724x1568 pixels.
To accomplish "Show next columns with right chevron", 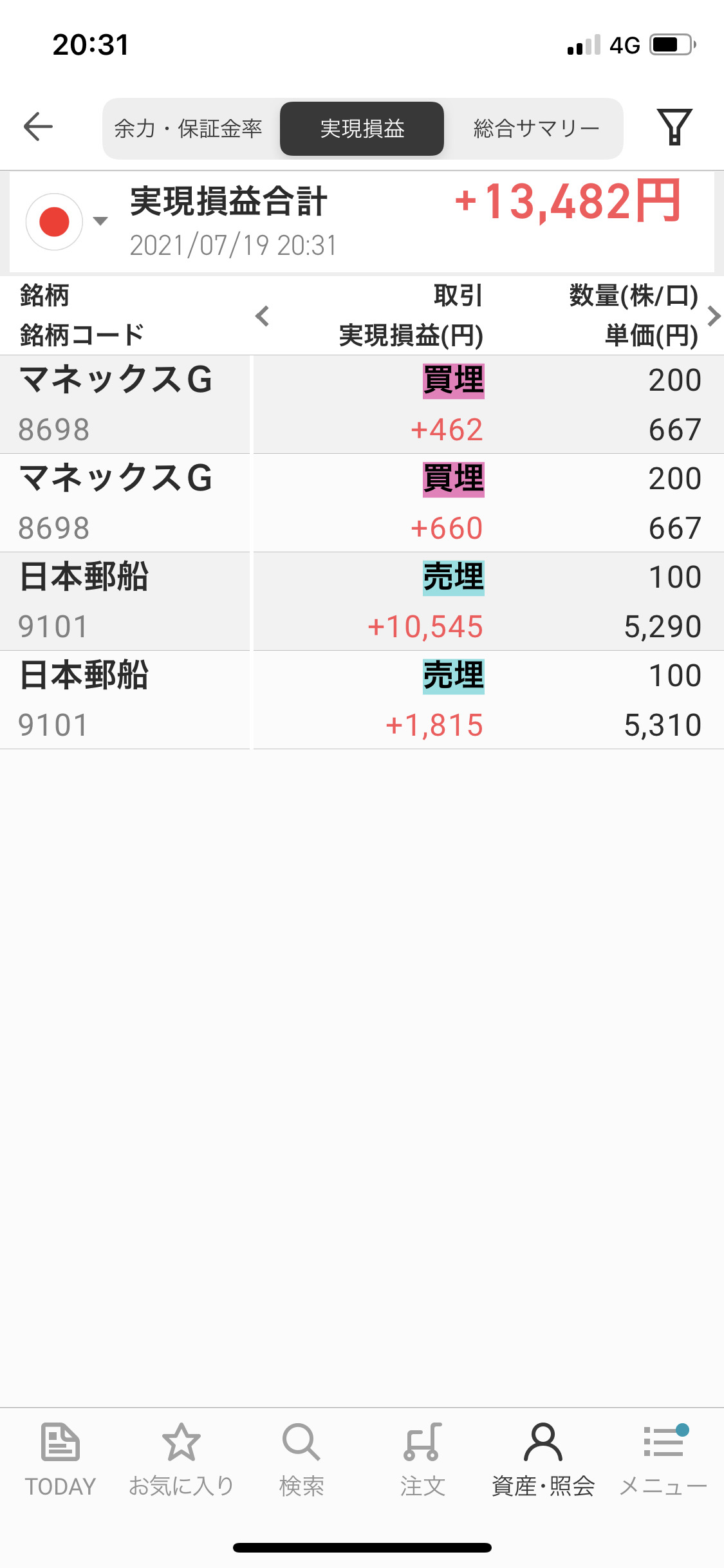I will [x=713, y=316].
